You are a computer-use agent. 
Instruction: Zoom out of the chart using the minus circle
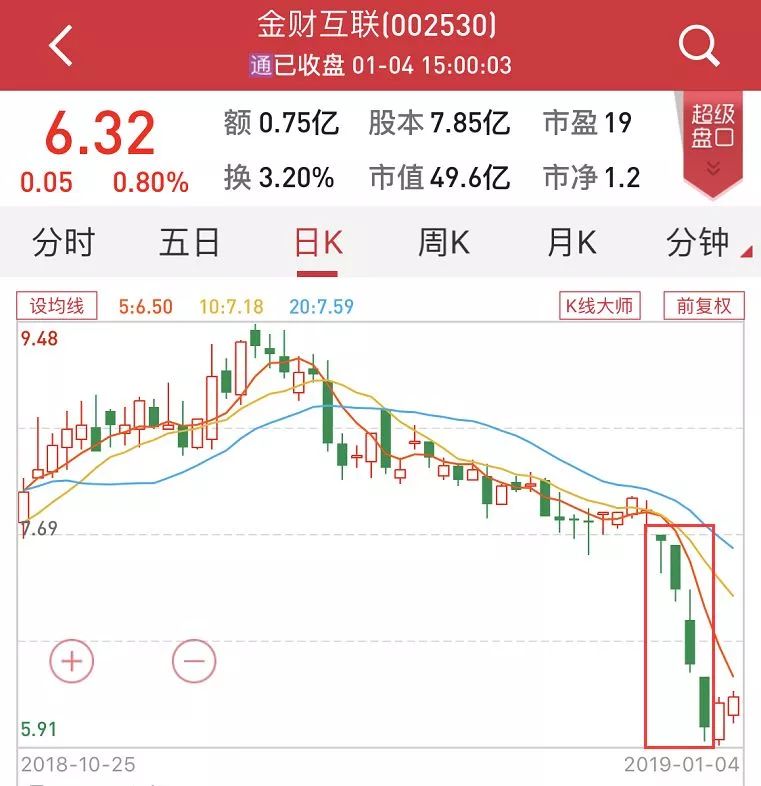(195, 661)
